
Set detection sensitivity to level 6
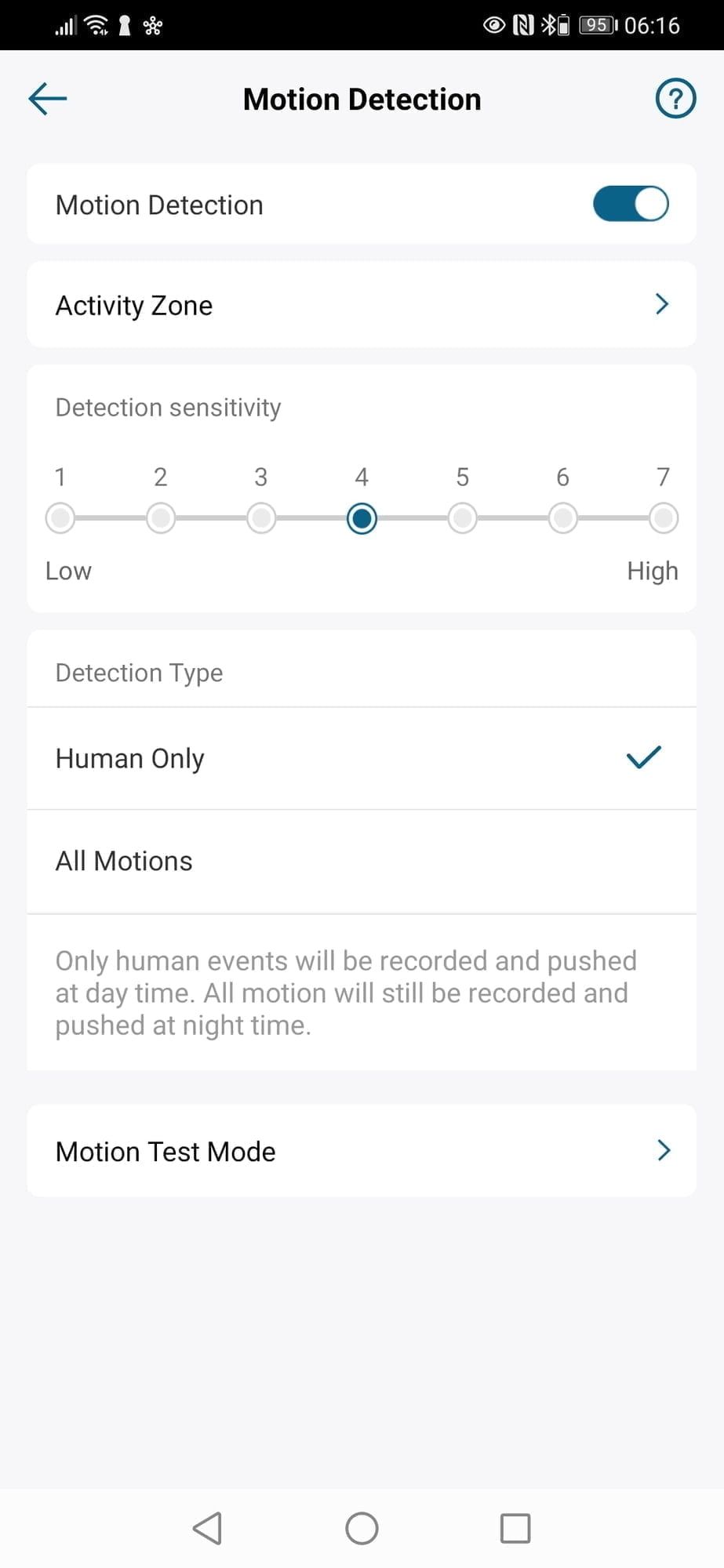[x=563, y=518]
